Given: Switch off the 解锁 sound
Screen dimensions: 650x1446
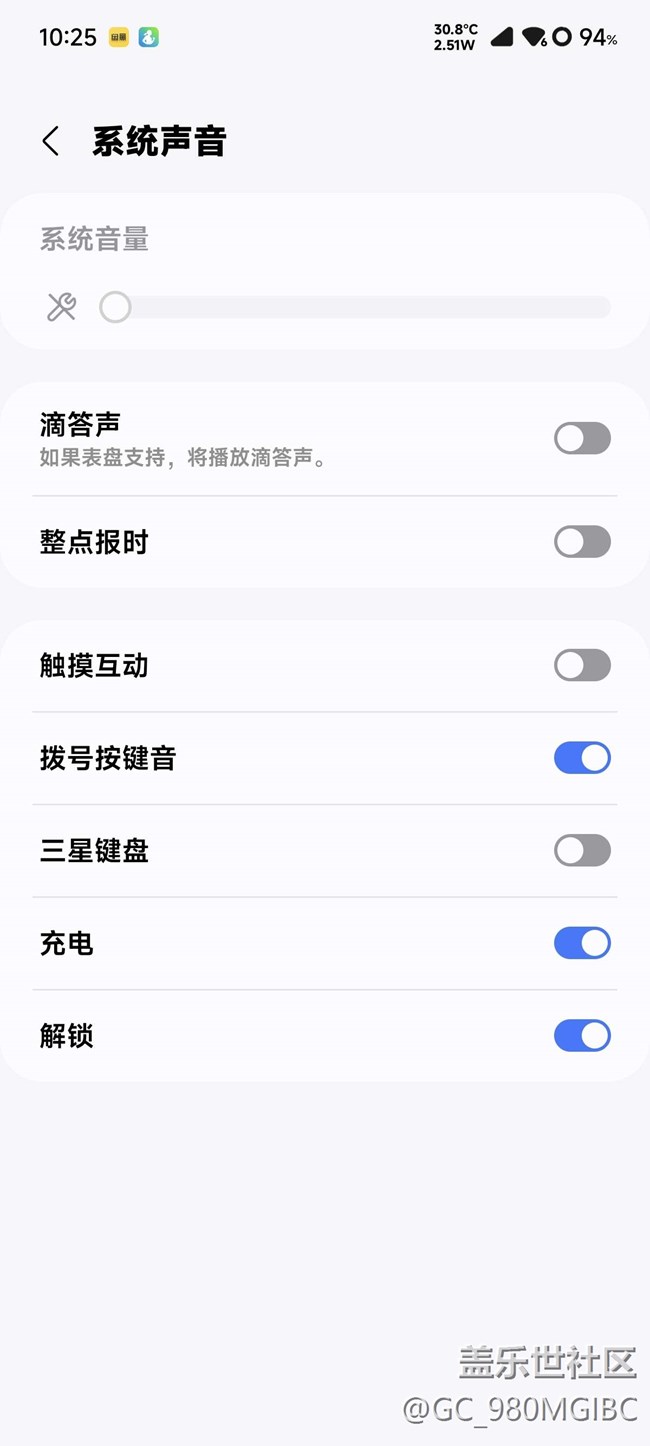Looking at the screenshot, I should pyautogui.click(x=582, y=1036).
